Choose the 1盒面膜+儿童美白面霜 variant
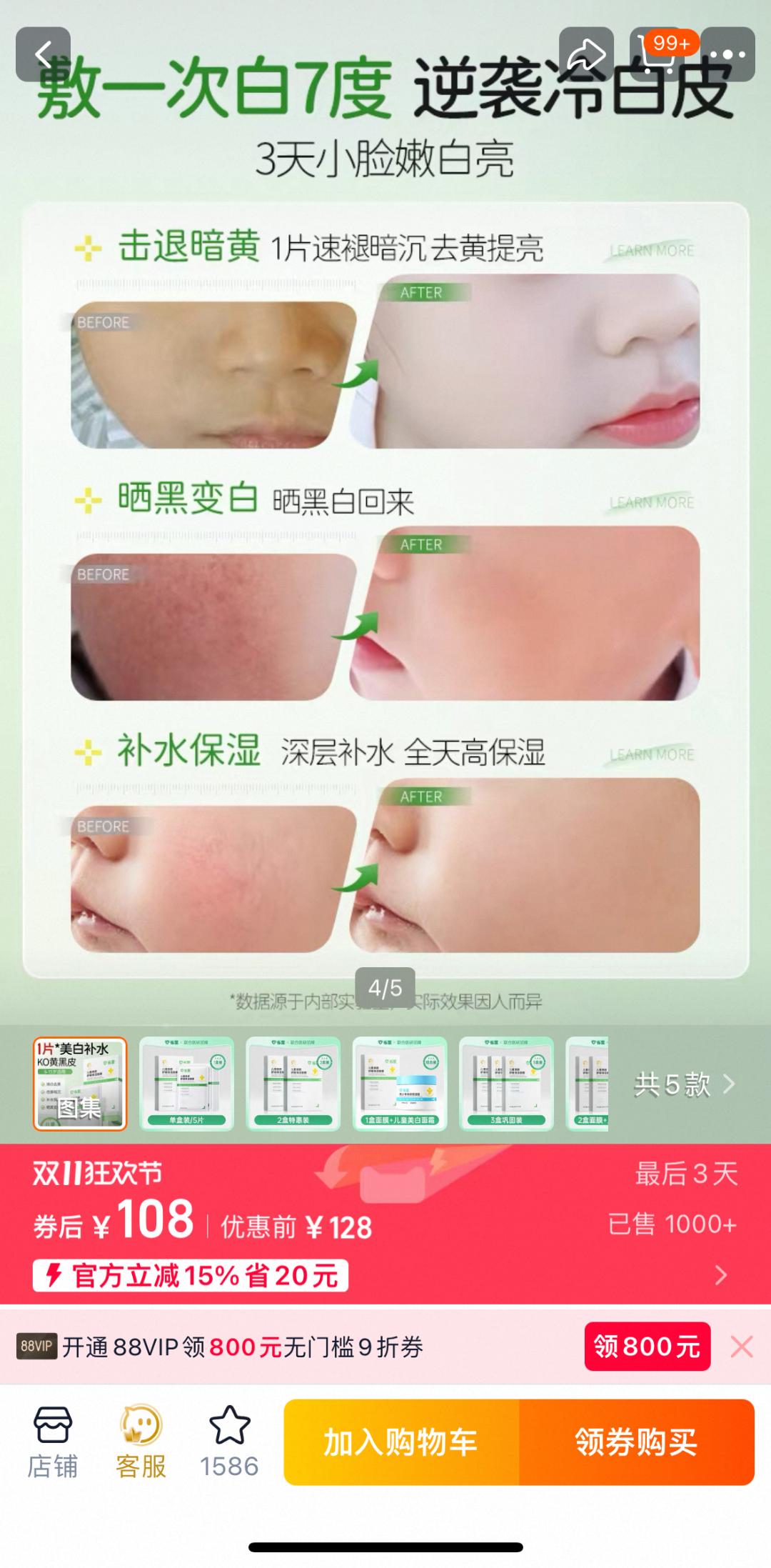The width and height of the screenshot is (771, 1568). pos(400,1084)
